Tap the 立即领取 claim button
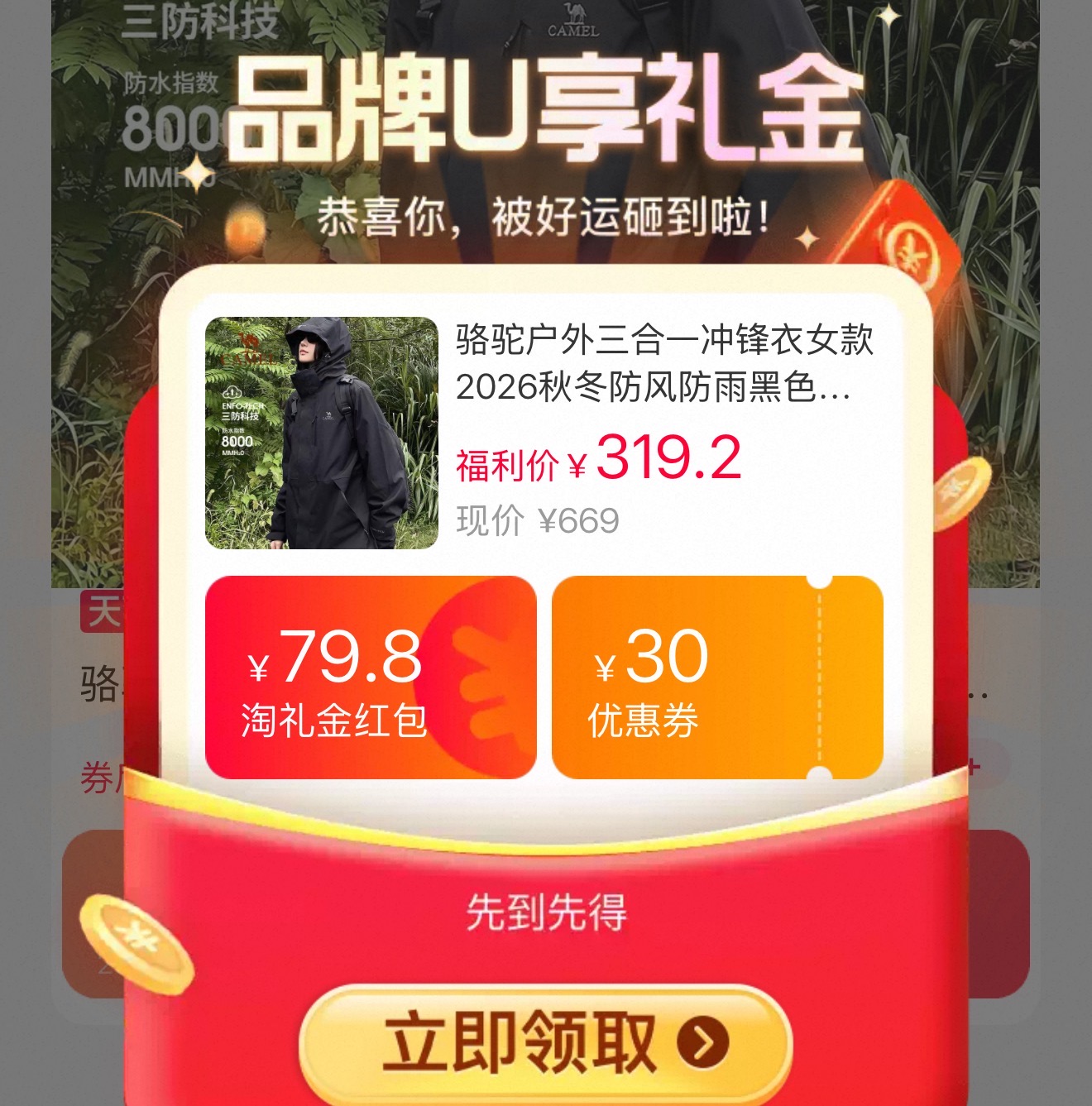The height and width of the screenshot is (1106, 1092). click(546, 1043)
